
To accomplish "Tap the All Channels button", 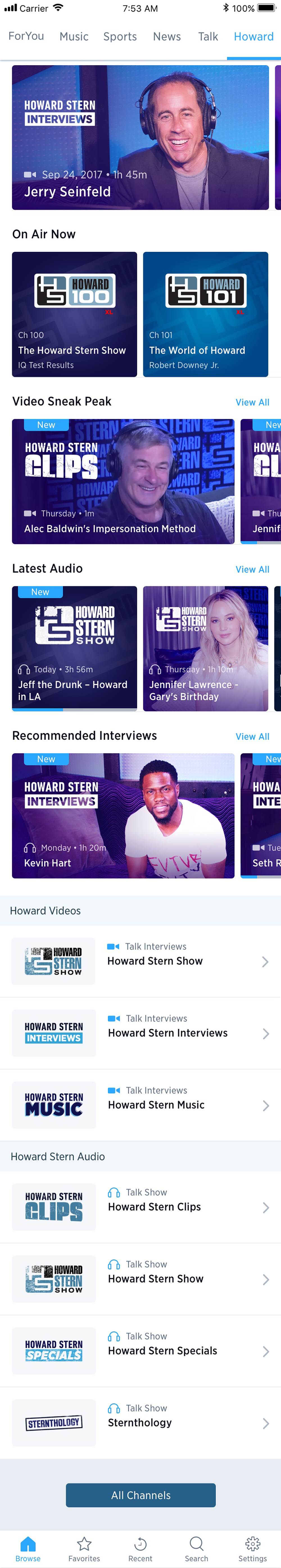I will coord(140,1495).
